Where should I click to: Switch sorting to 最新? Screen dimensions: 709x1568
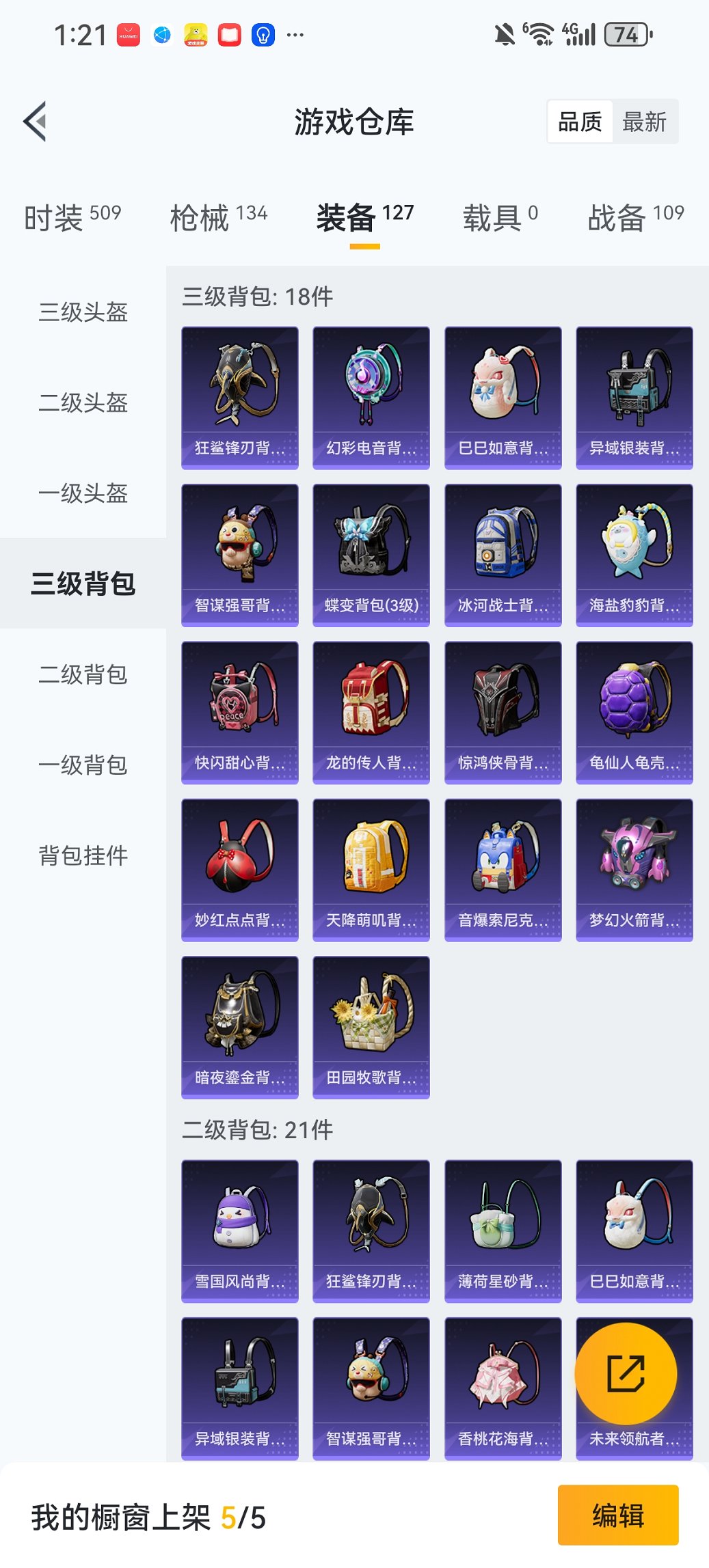[645, 120]
